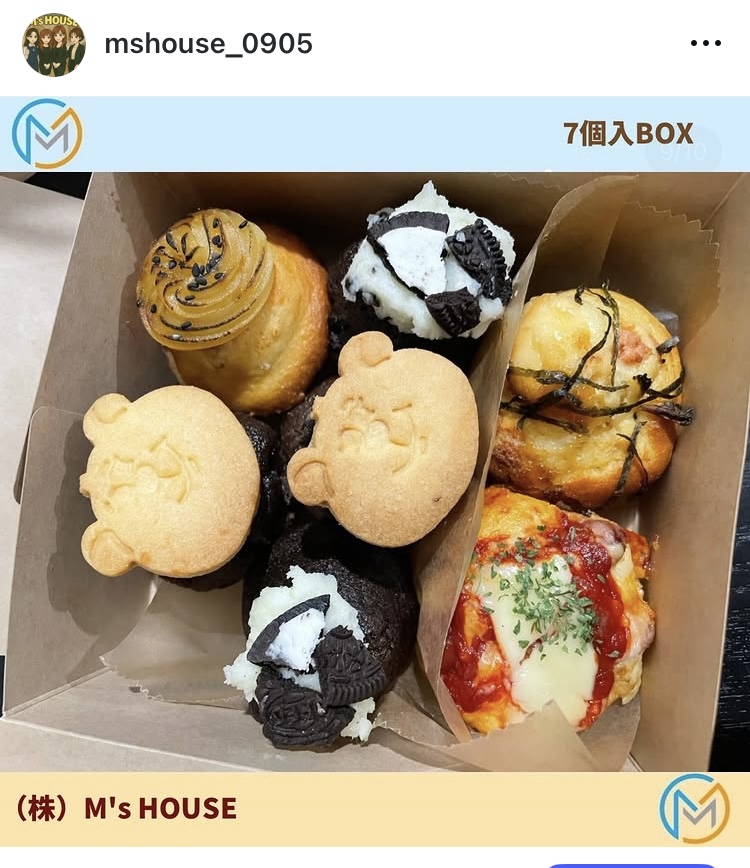
Task: View the mshouse_0905 profile picture
Action: click(54, 45)
